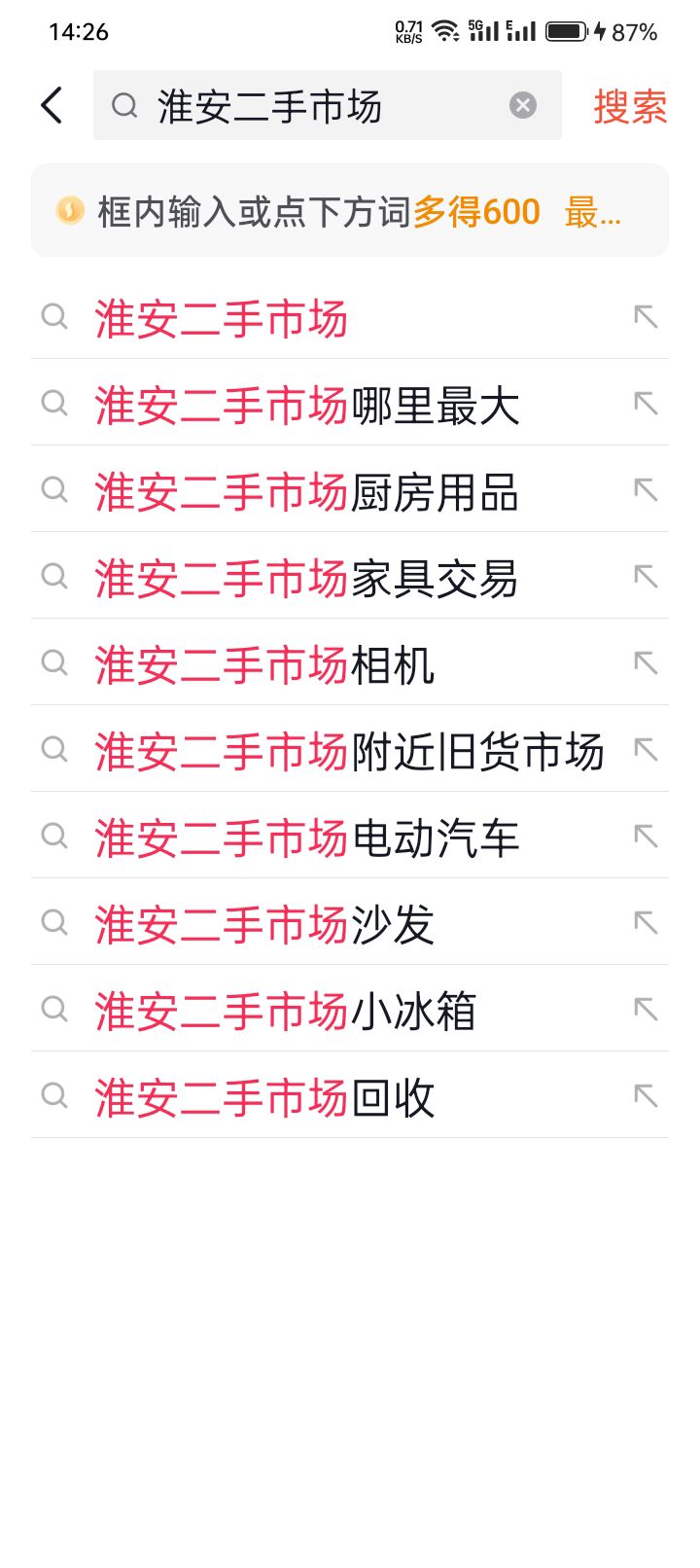
Task: Fill the box with 淮安二手市场沙发 via its arrow
Action: 646,922
